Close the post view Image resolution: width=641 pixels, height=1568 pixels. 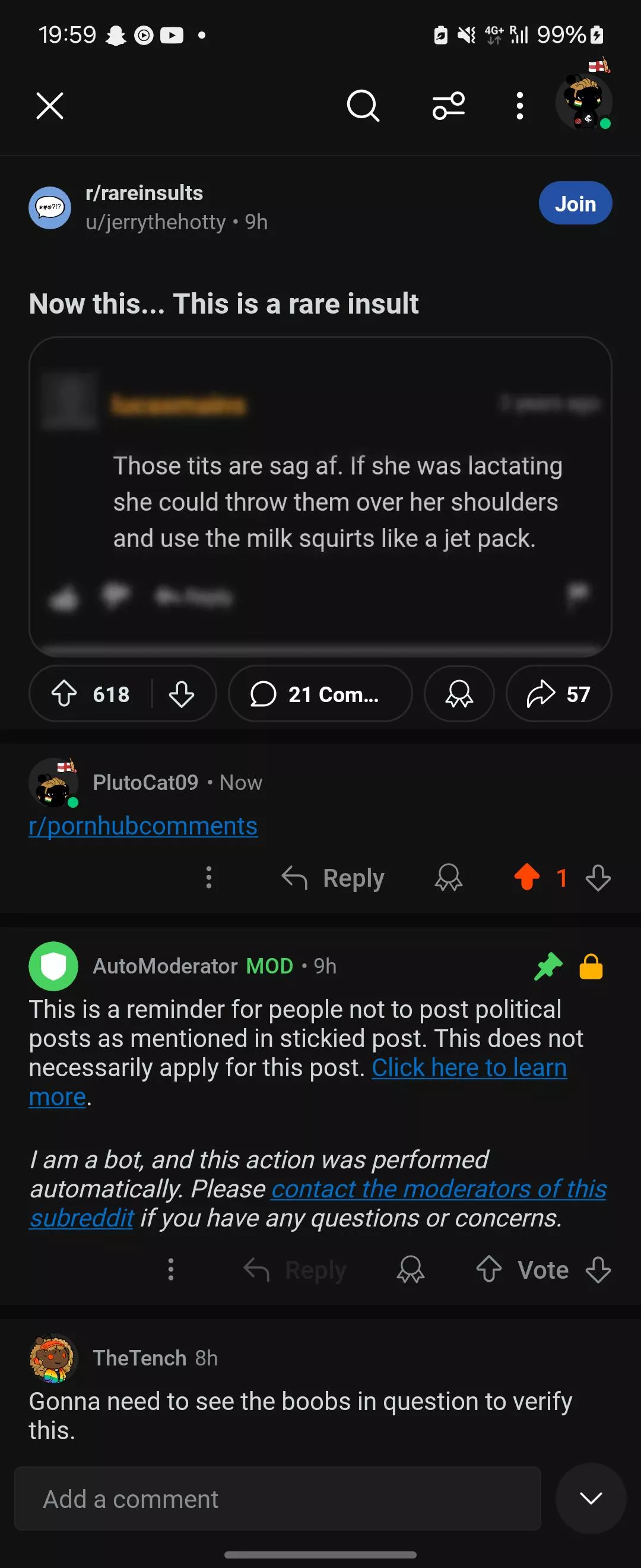coord(49,106)
